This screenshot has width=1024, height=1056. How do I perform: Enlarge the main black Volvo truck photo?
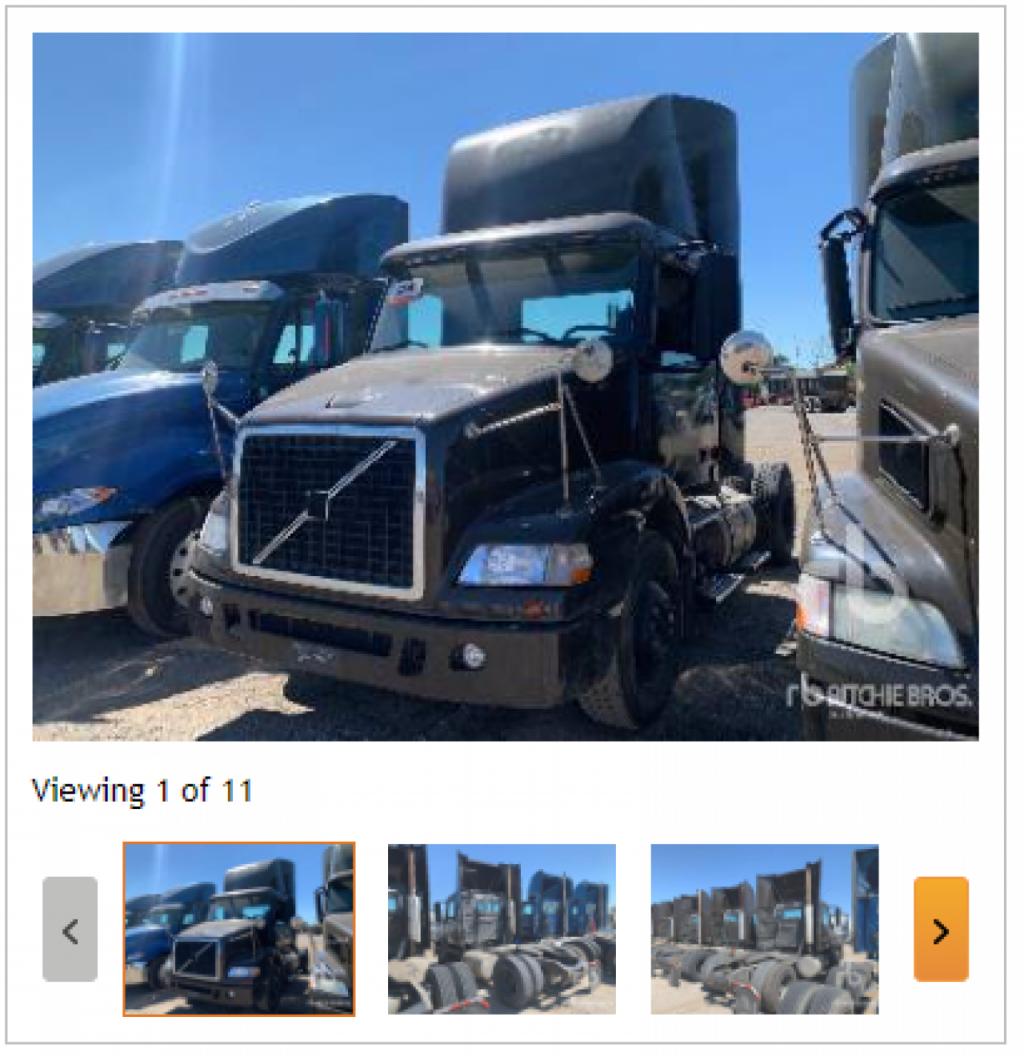point(505,387)
